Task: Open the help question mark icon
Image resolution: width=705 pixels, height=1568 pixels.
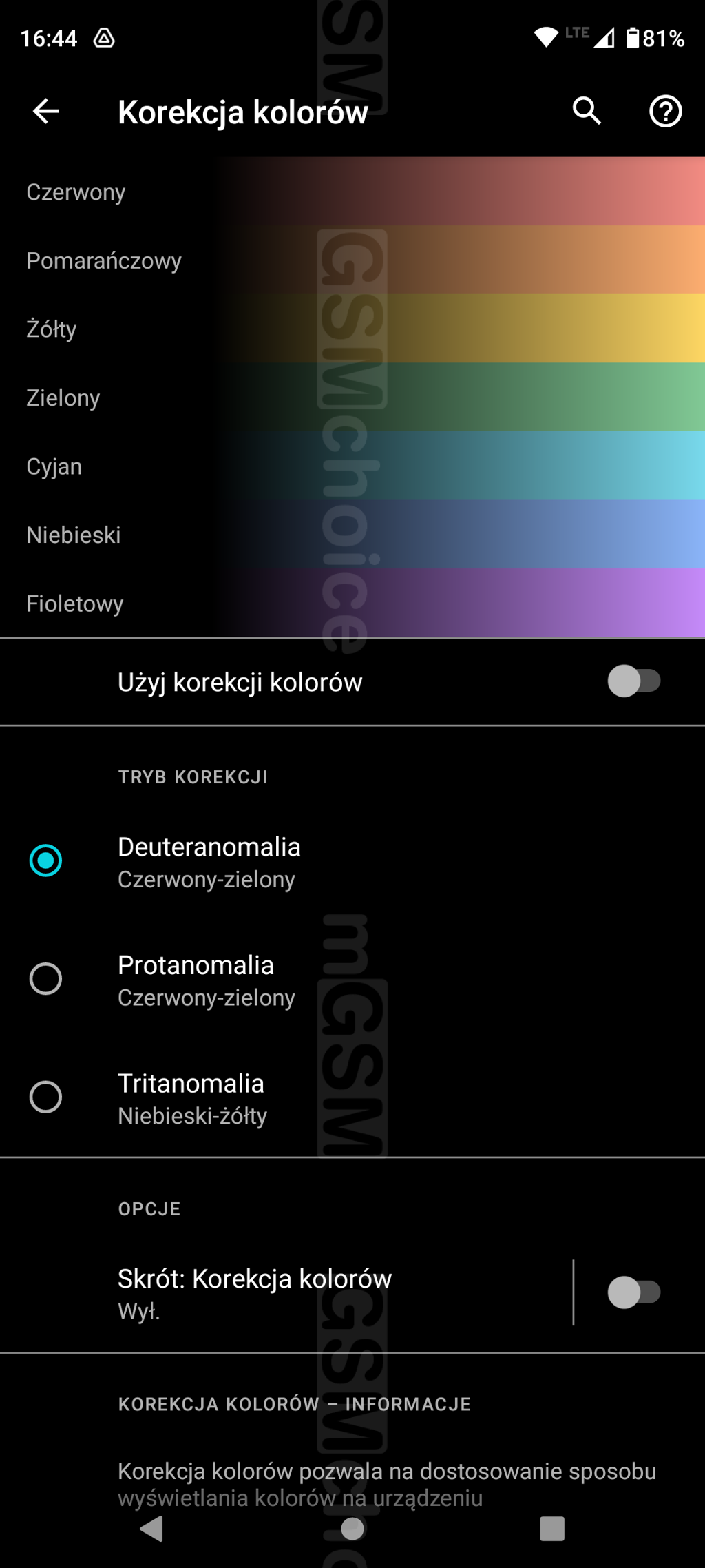Action: click(x=665, y=111)
